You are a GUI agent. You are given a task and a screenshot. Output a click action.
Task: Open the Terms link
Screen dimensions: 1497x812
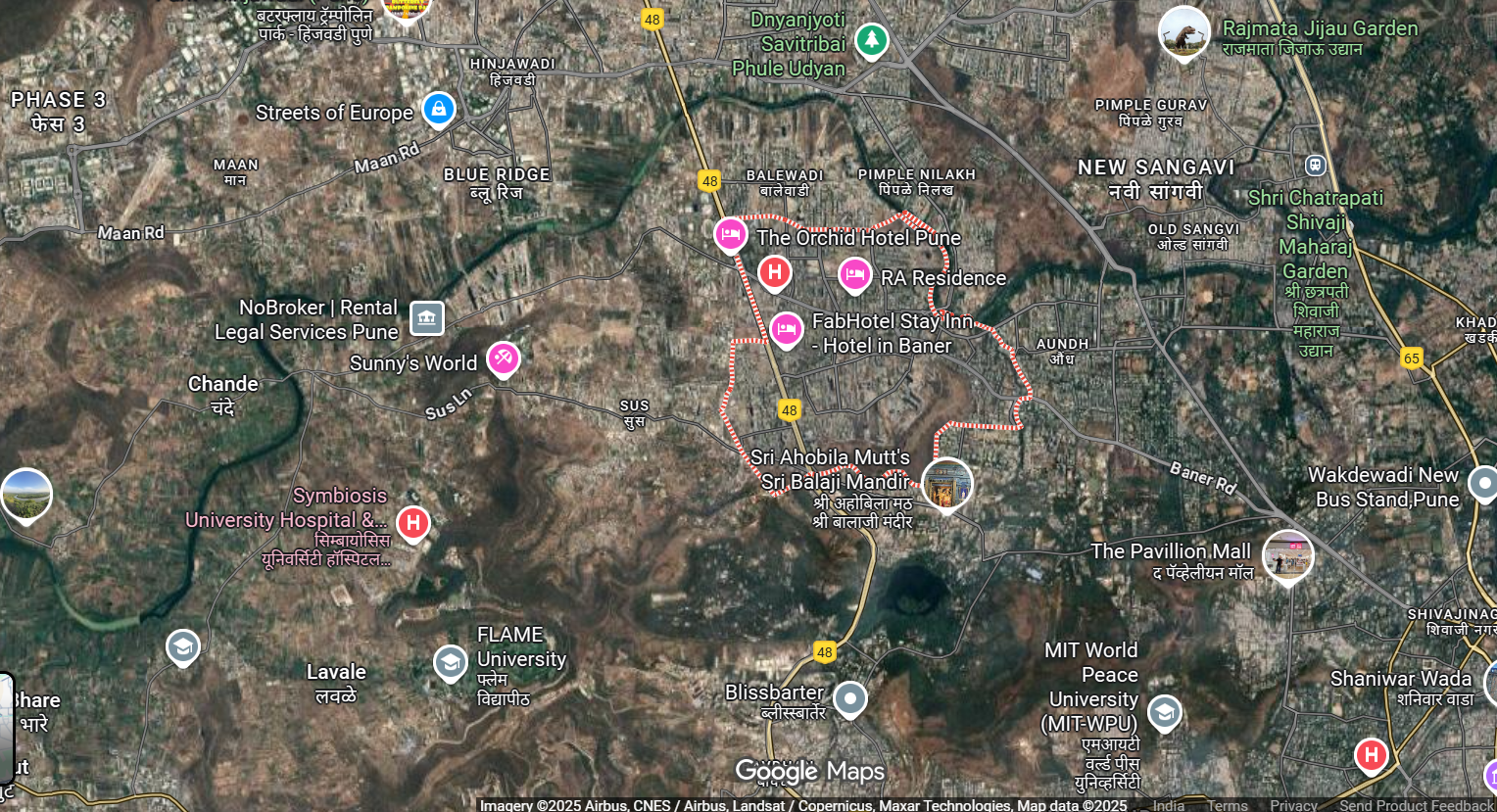pos(1228,805)
